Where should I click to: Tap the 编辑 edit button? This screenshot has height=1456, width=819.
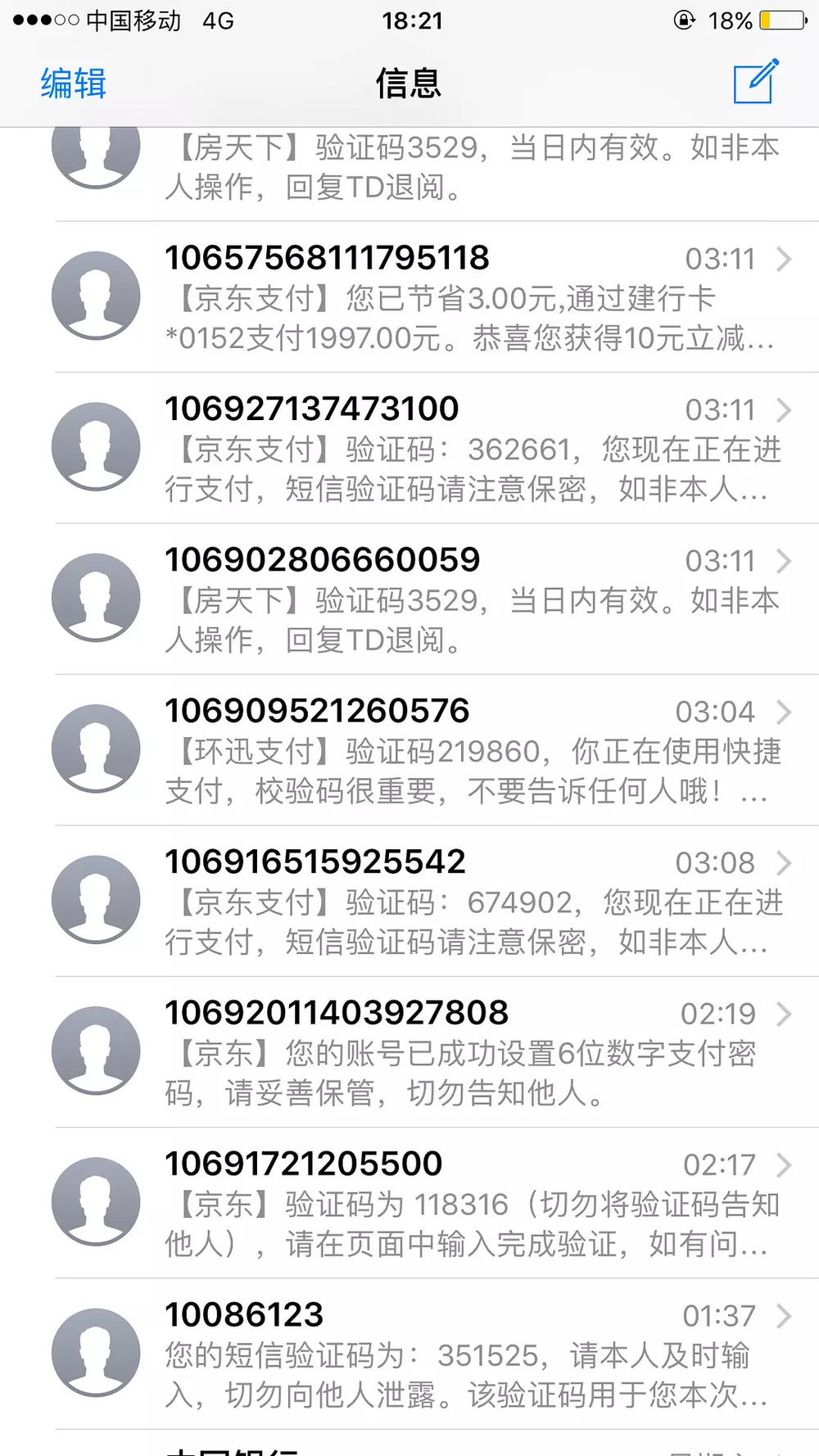click(73, 84)
